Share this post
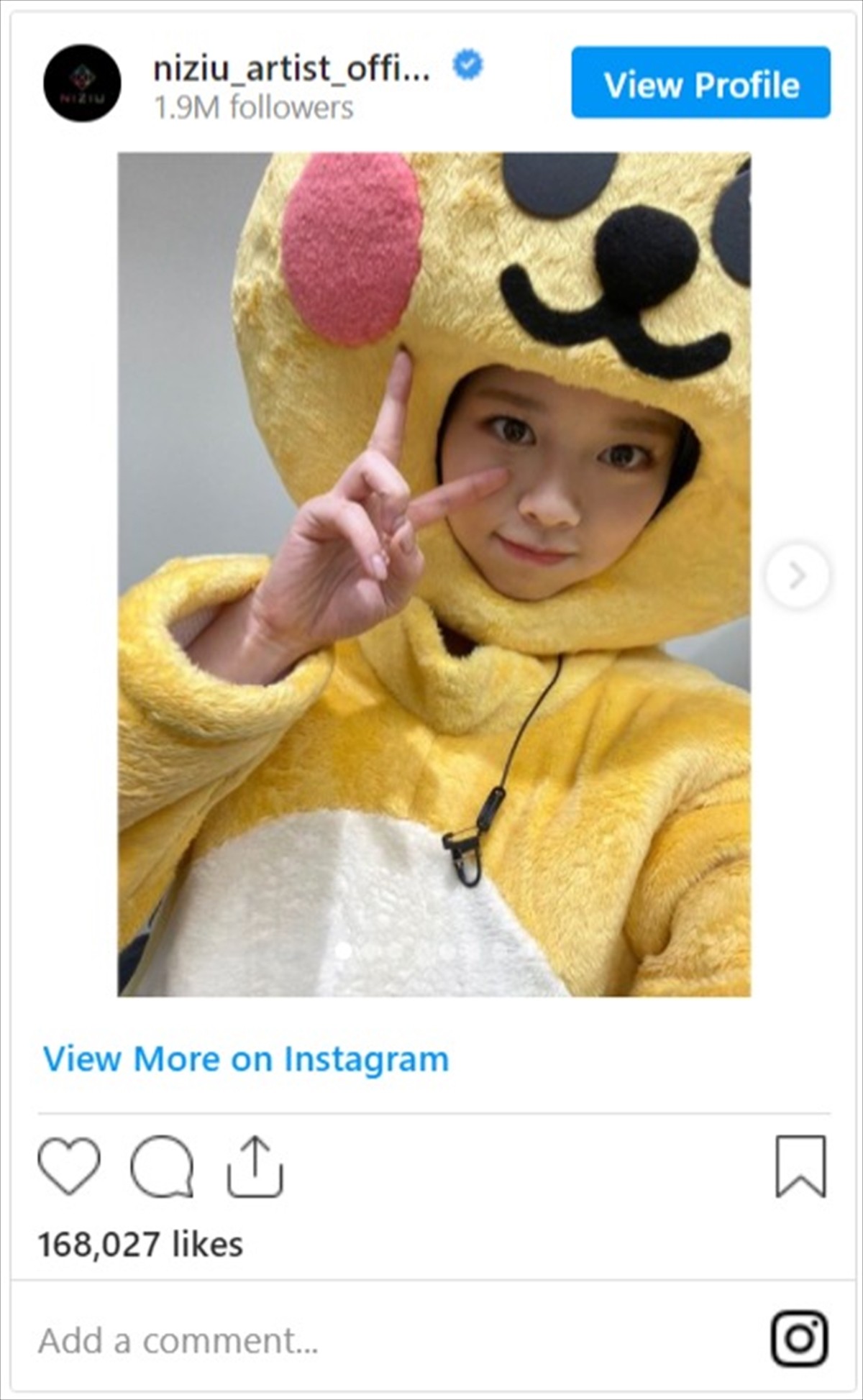The height and width of the screenshot is (1400, 863). [255, 1166]
